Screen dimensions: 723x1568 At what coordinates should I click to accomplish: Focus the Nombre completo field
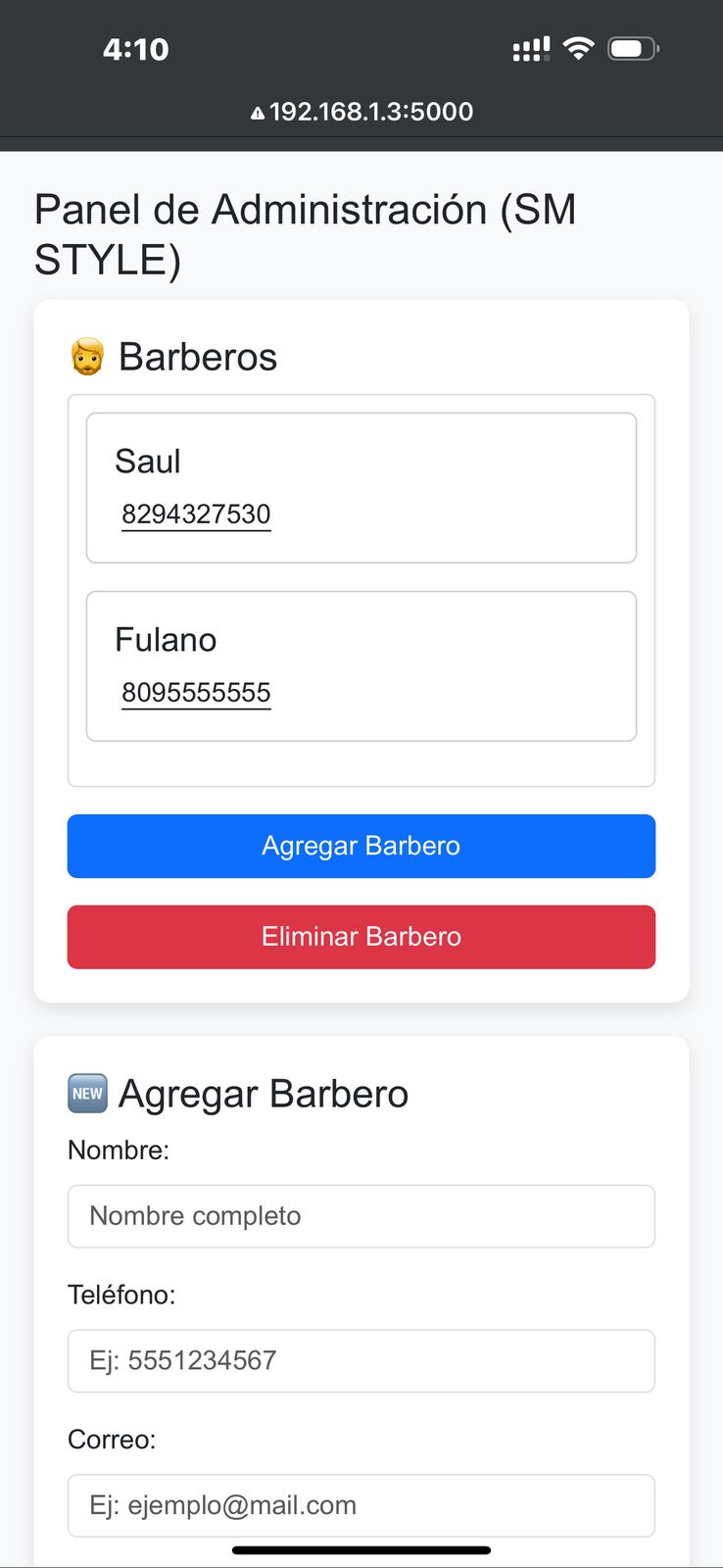pos(361,1216)
